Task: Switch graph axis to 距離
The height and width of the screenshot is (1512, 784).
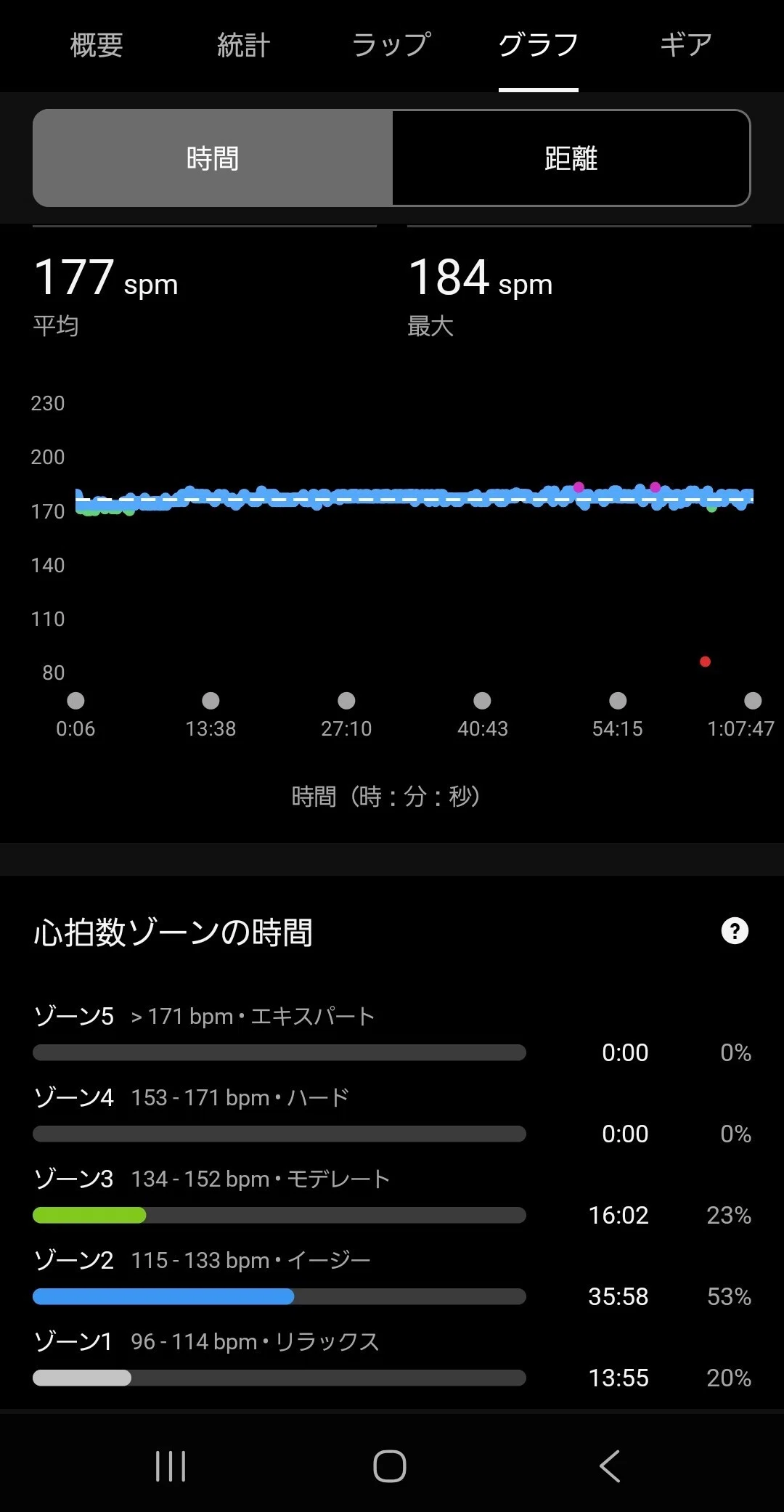Action: pyautogui.click(x=571, y=158)
